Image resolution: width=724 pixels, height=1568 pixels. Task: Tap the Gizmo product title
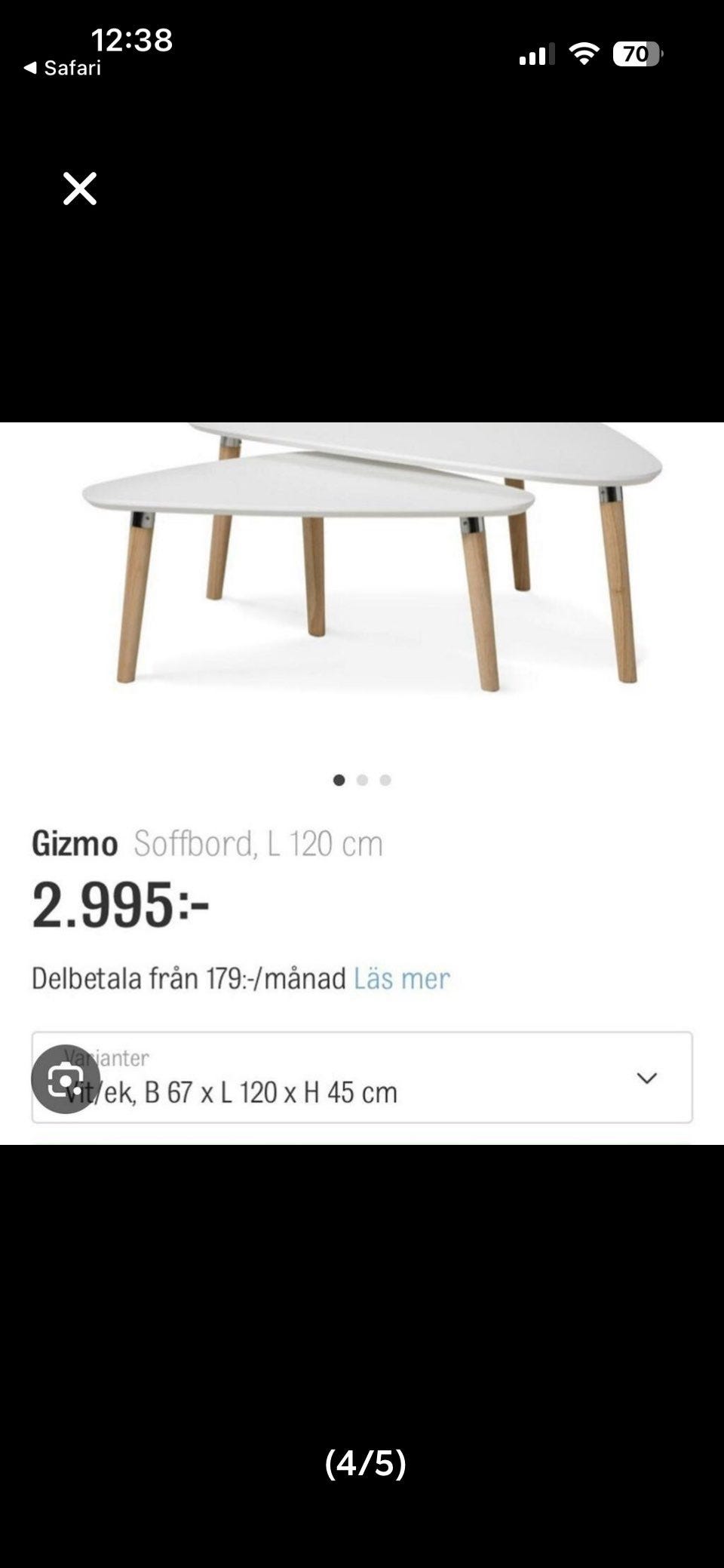point(75,845)
